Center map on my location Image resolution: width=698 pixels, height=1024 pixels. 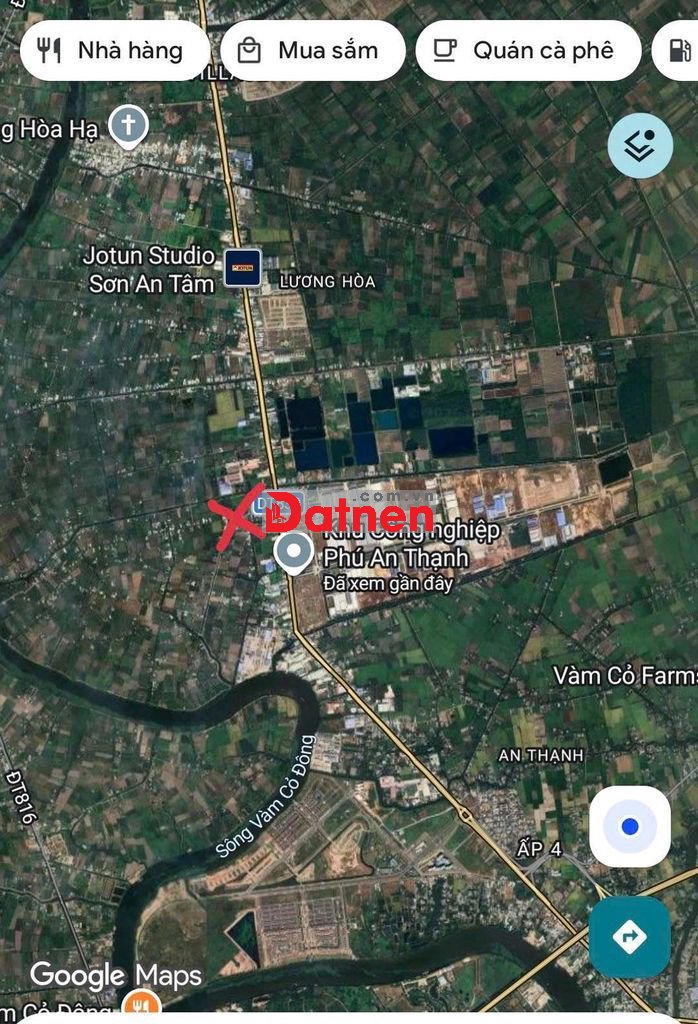pyautogui.click(x=630, y=827)
